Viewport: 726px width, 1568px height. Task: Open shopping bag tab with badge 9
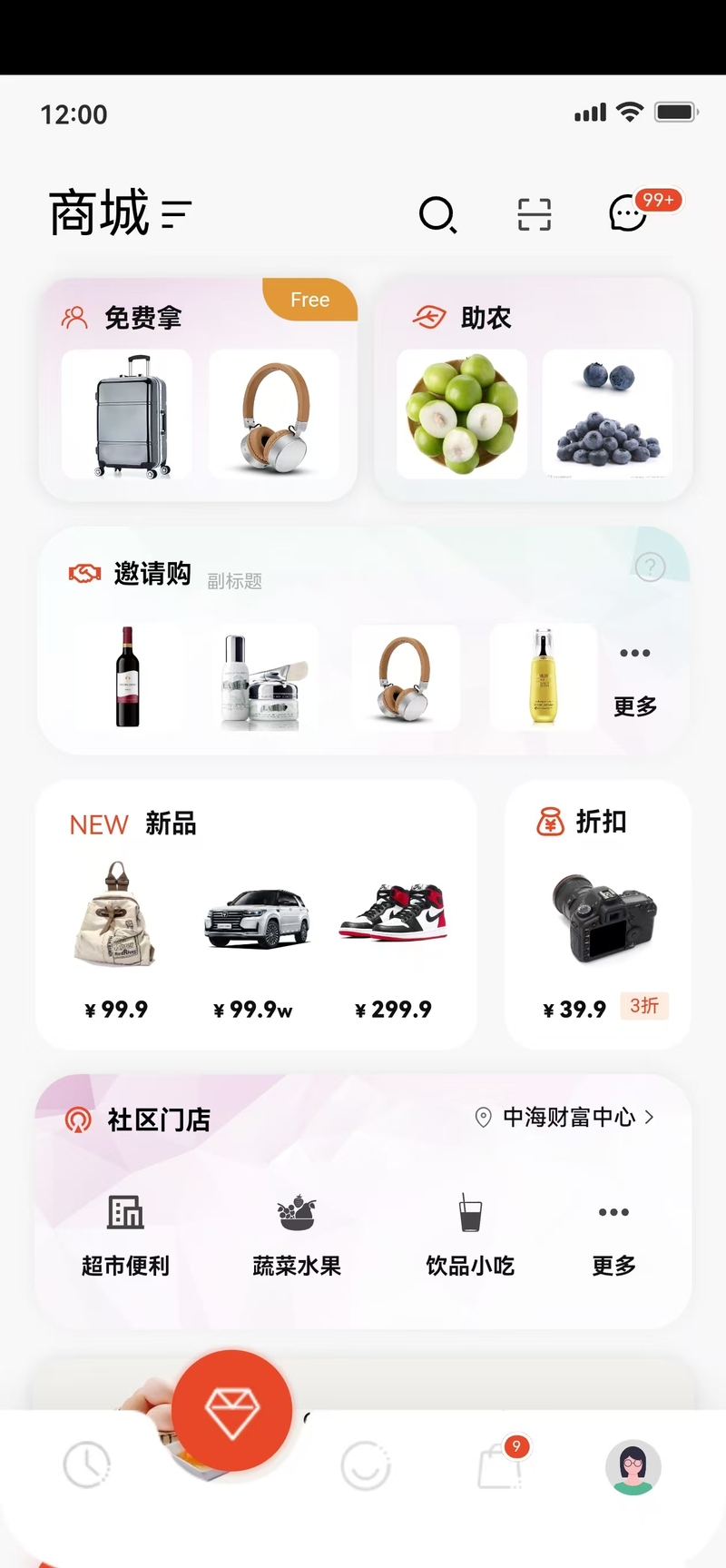tap(501, 1464)
